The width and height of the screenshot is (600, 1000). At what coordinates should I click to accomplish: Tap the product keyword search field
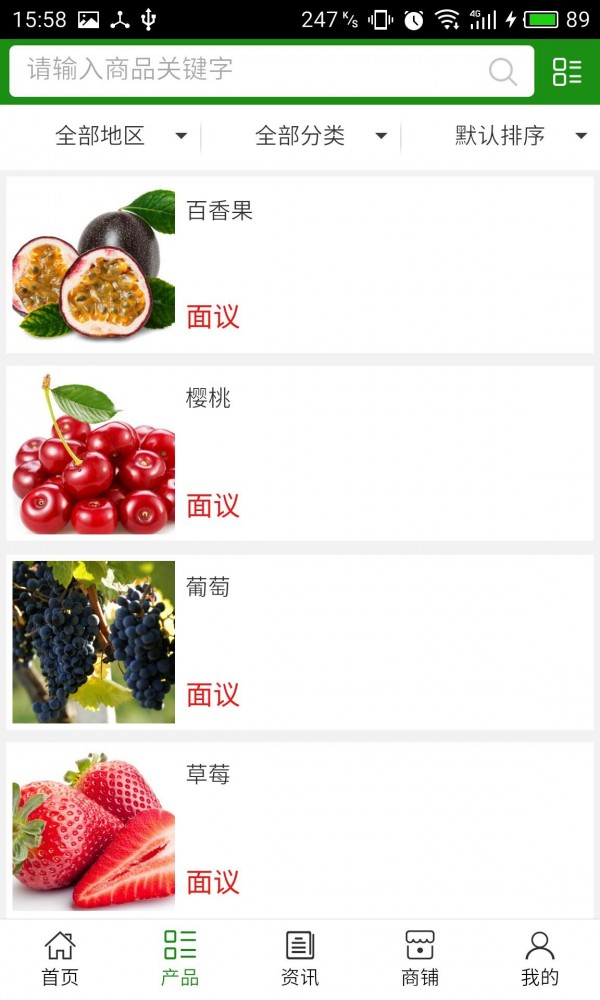coord(250,70)
